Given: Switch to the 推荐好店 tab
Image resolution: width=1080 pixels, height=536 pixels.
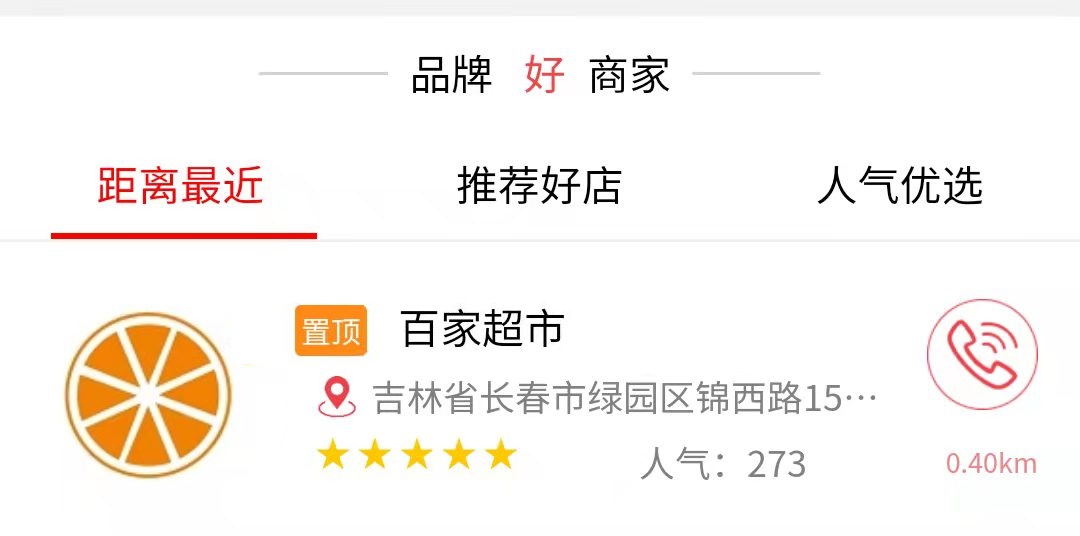Looking at the screenshot, I should pyautogui.click(x=539, y=186).
